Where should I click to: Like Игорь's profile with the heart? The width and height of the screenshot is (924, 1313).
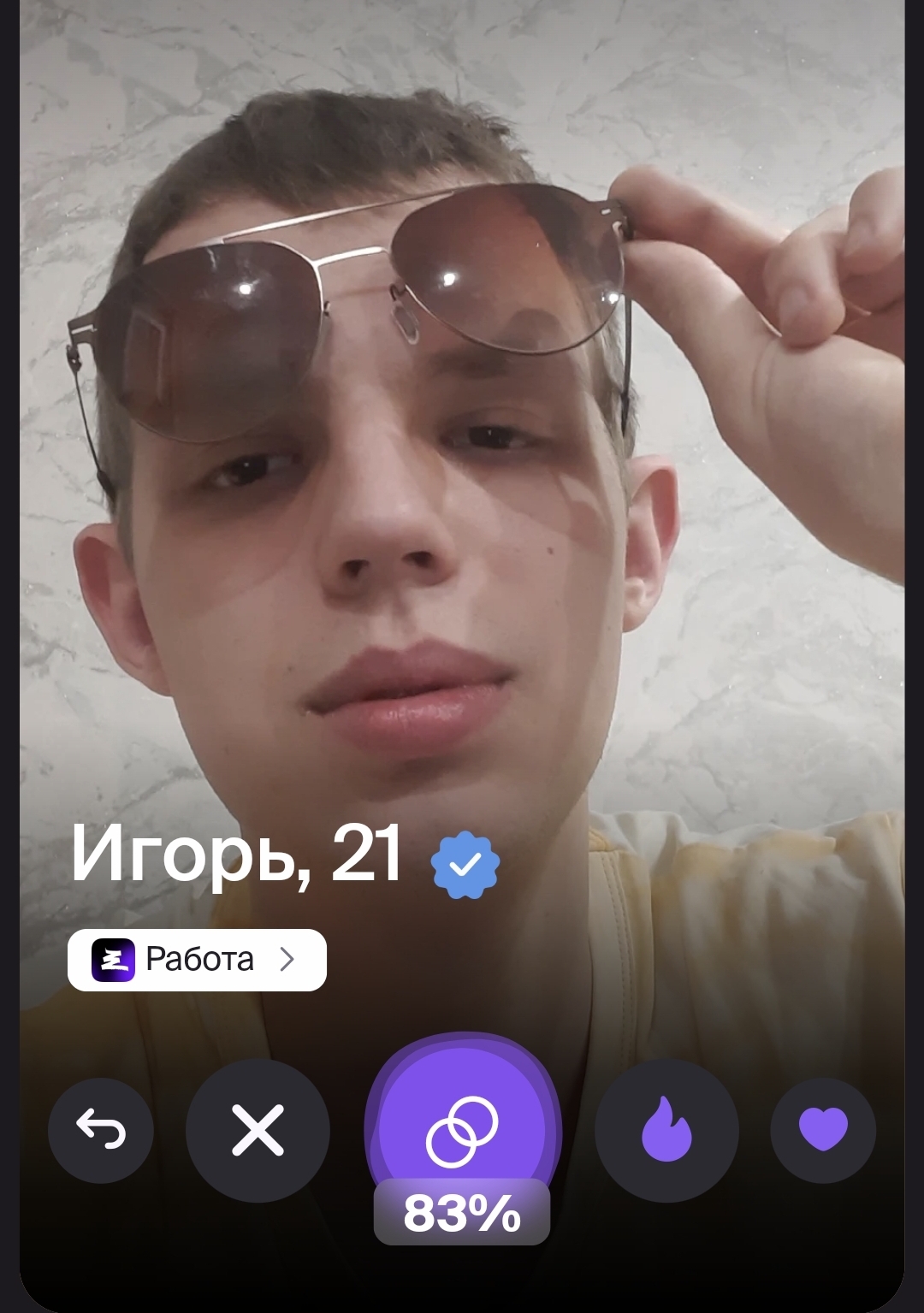coord(823,1130)
